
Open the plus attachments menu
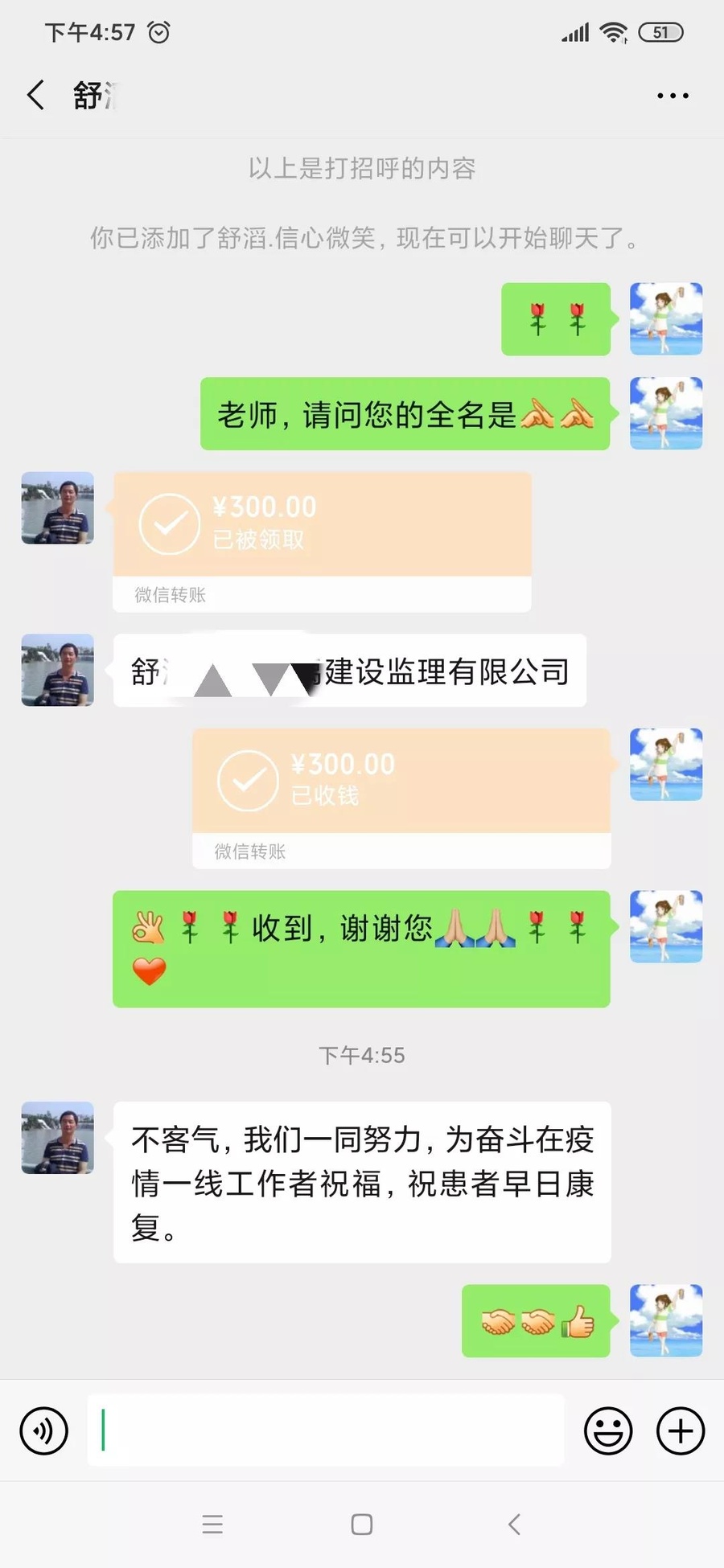681,1430
